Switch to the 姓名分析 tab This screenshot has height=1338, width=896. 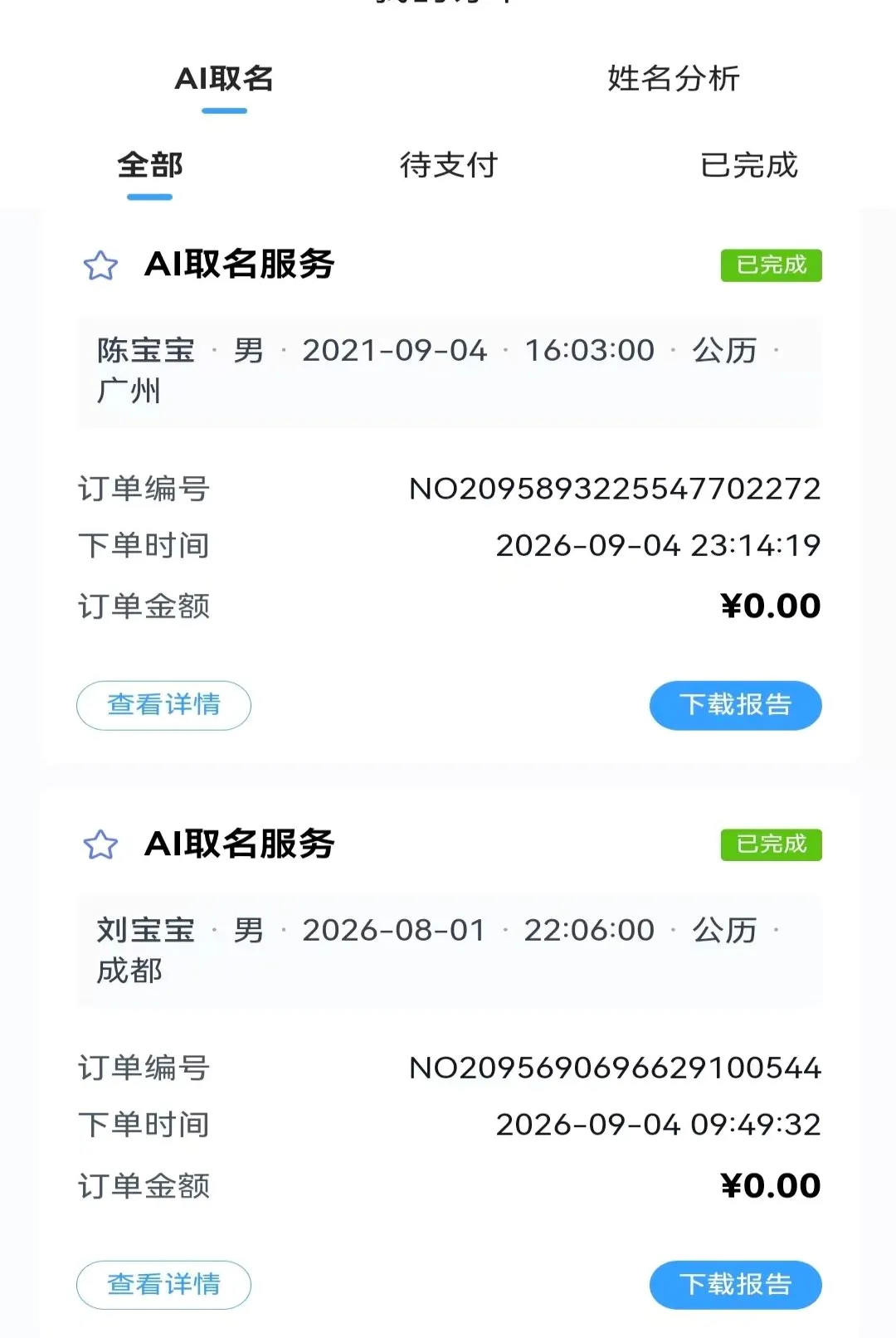[x=673, y=79]
